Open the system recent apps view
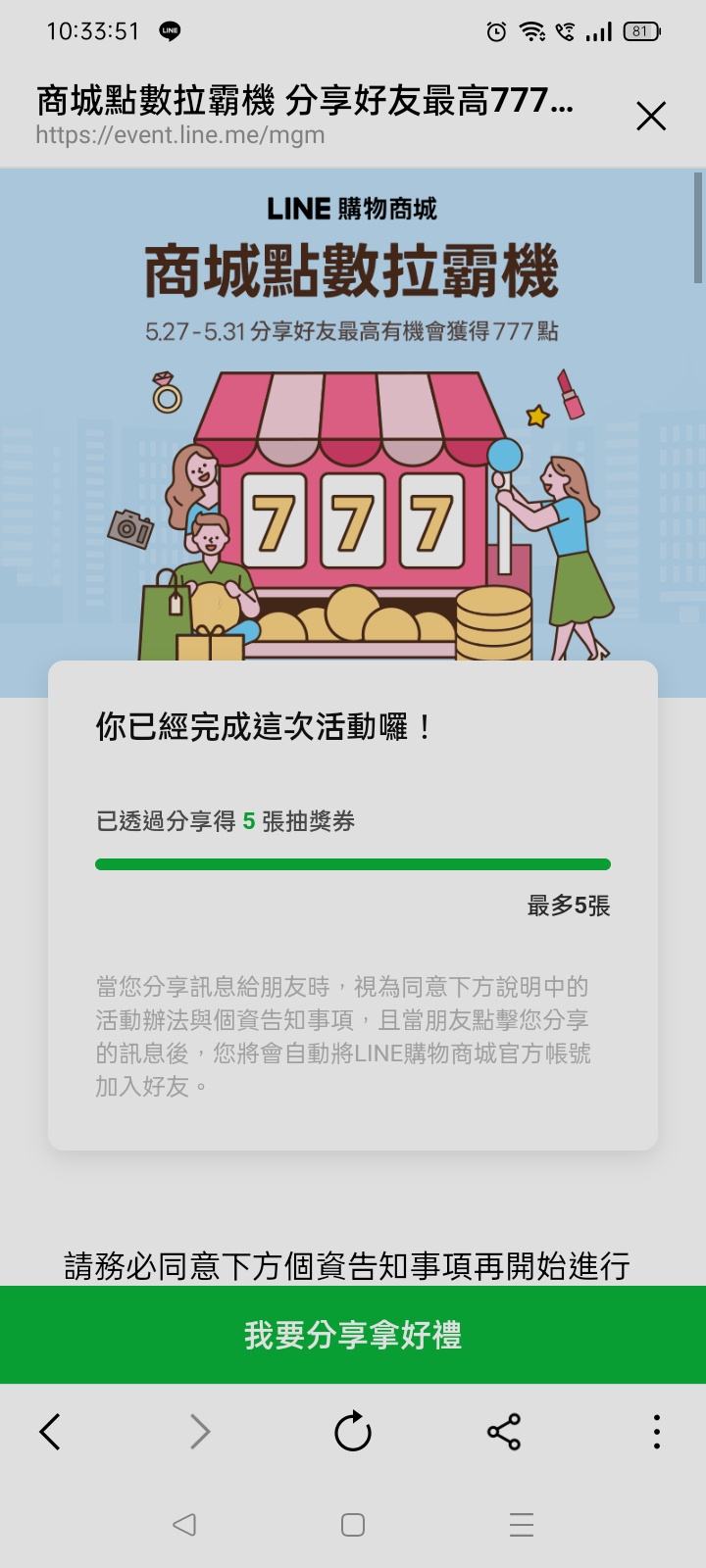Image resolution: width=706 pixels, height=1568 pixels. click(522, 1525)
